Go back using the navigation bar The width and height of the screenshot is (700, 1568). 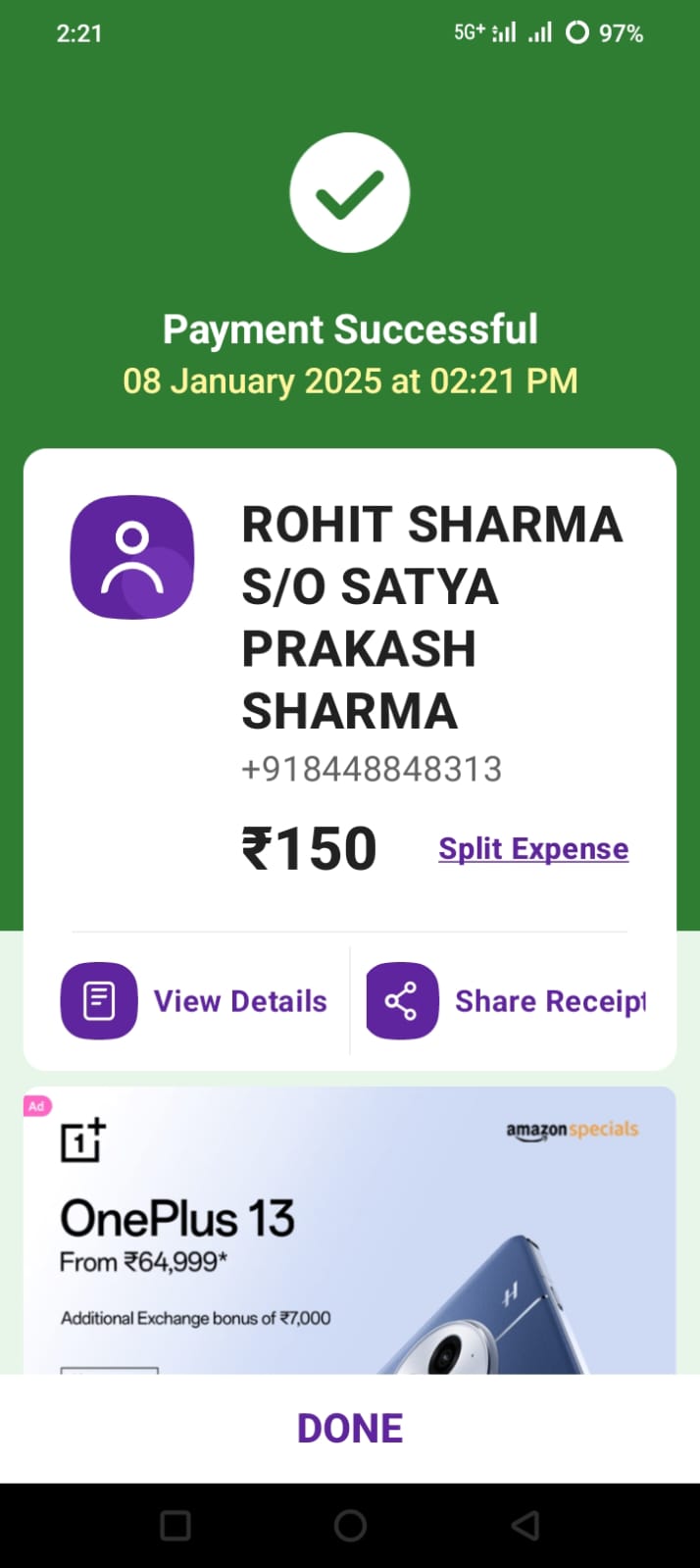[525, 1525]
